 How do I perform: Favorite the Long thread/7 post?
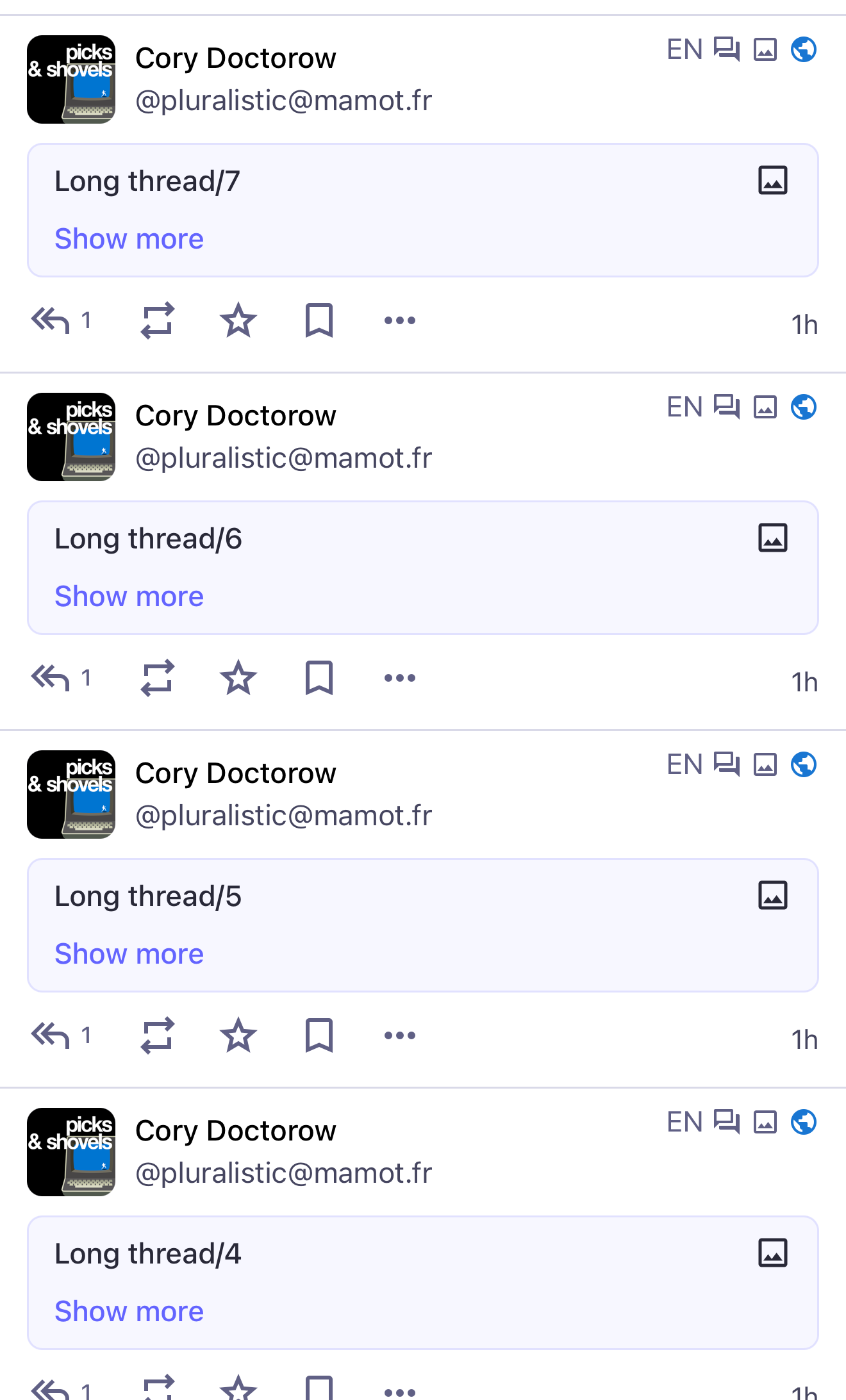[x=238, y=320]
